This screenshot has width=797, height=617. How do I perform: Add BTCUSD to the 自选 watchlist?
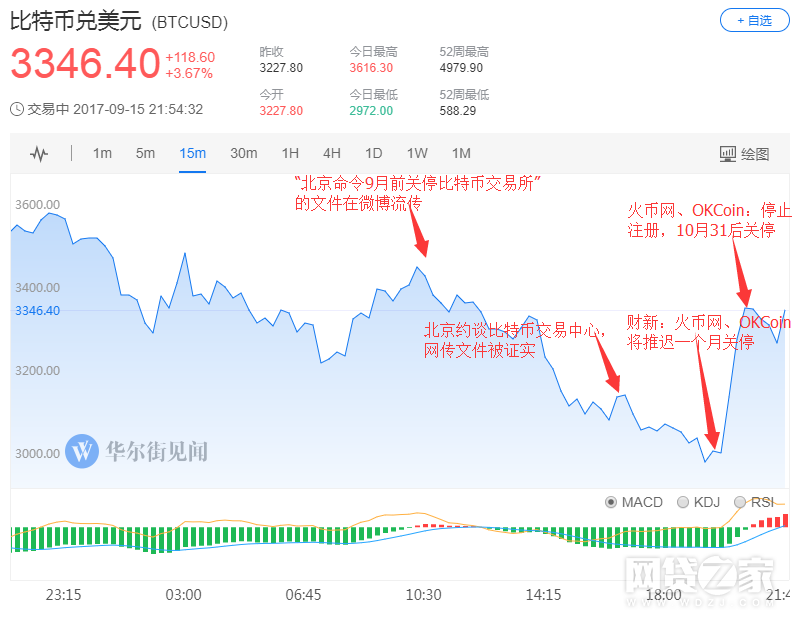pos(747,20)
